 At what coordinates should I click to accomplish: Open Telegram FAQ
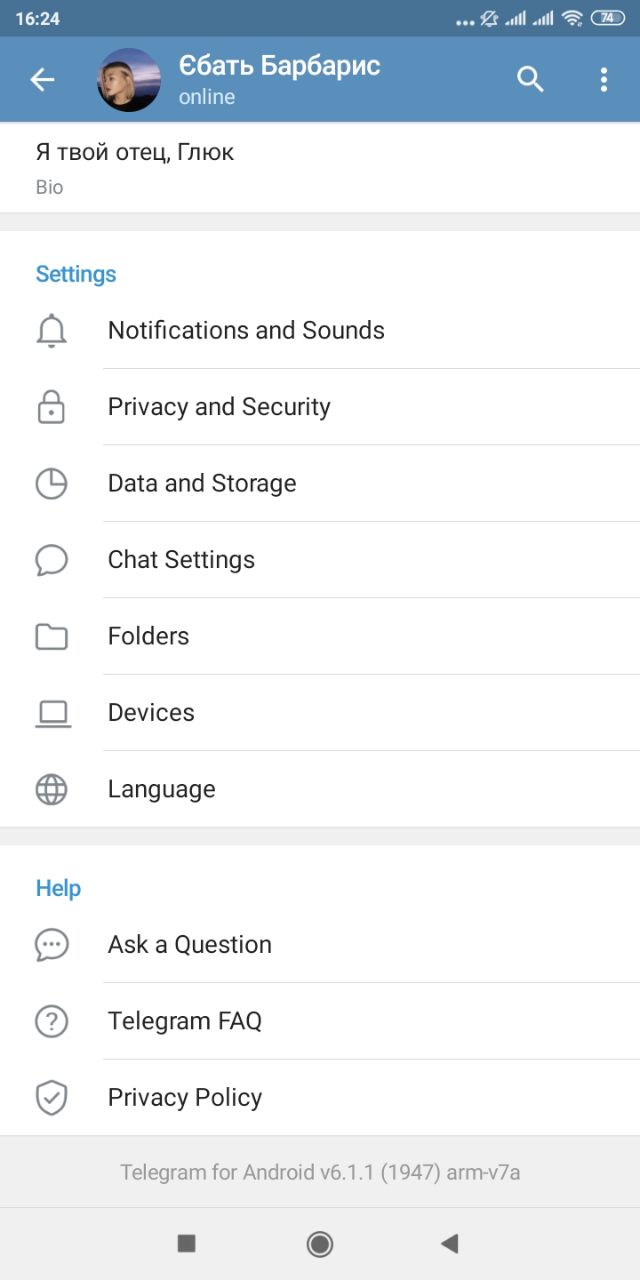(320, 1021)
